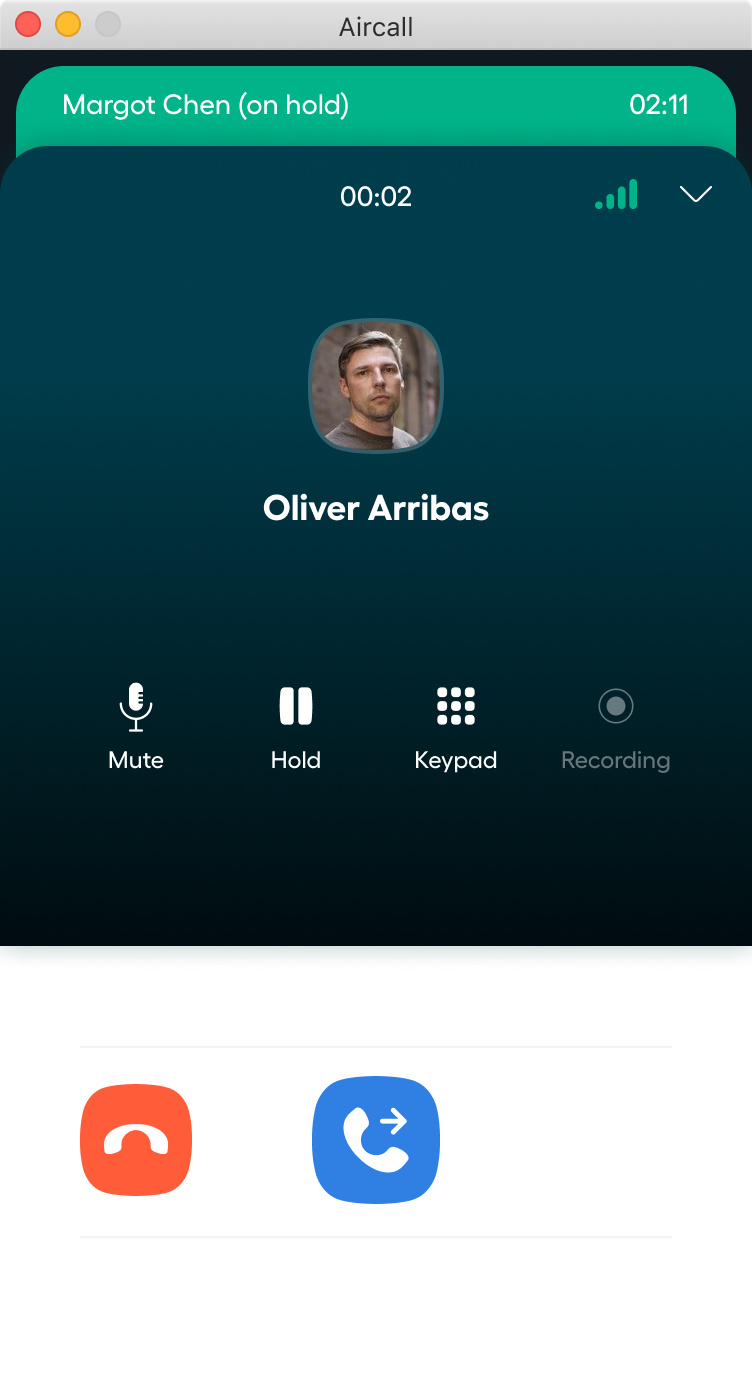This screenshot has width=752, height=1382.
Task: Close the Aircall window
Action: click(x=28, y=25)
